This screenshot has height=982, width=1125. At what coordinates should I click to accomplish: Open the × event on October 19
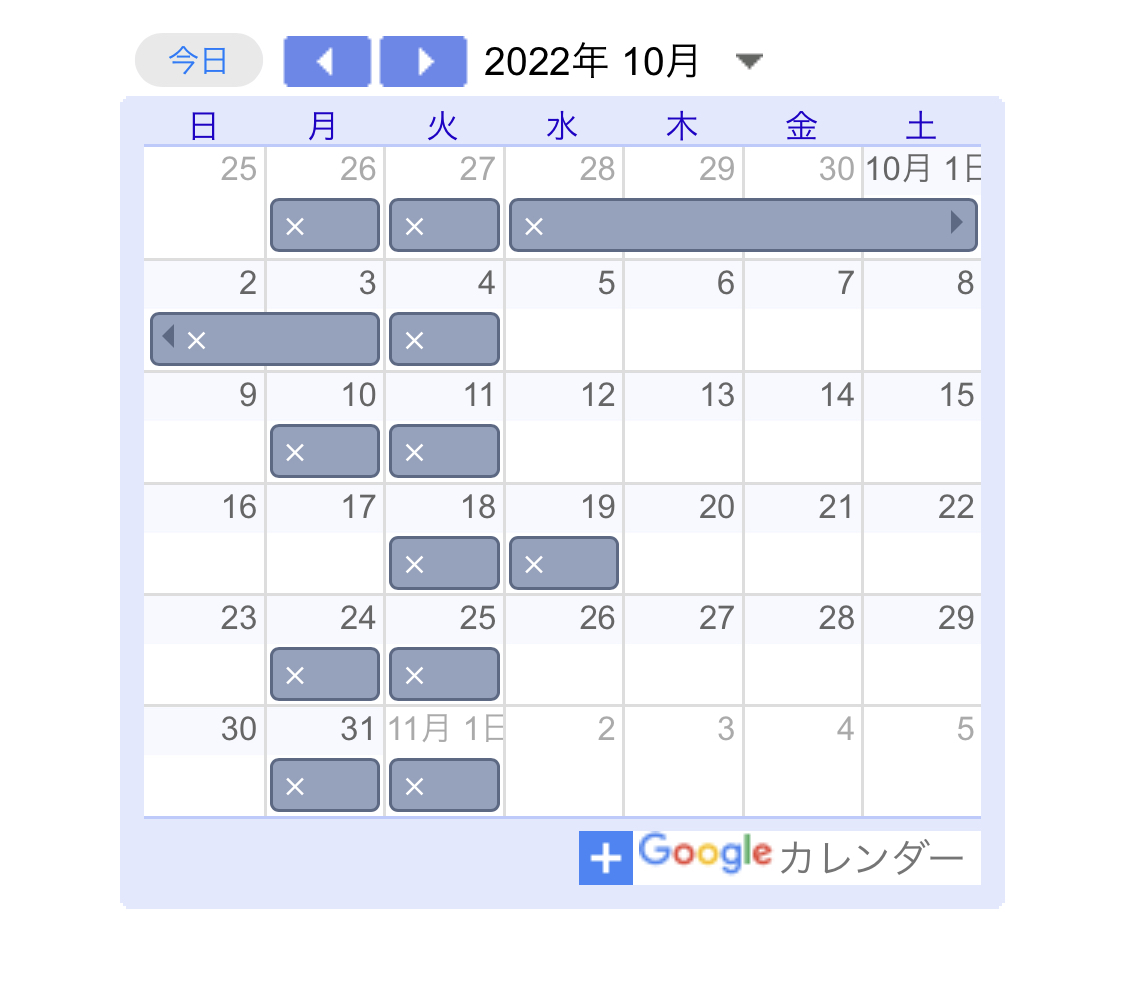(x=564, y=563)
